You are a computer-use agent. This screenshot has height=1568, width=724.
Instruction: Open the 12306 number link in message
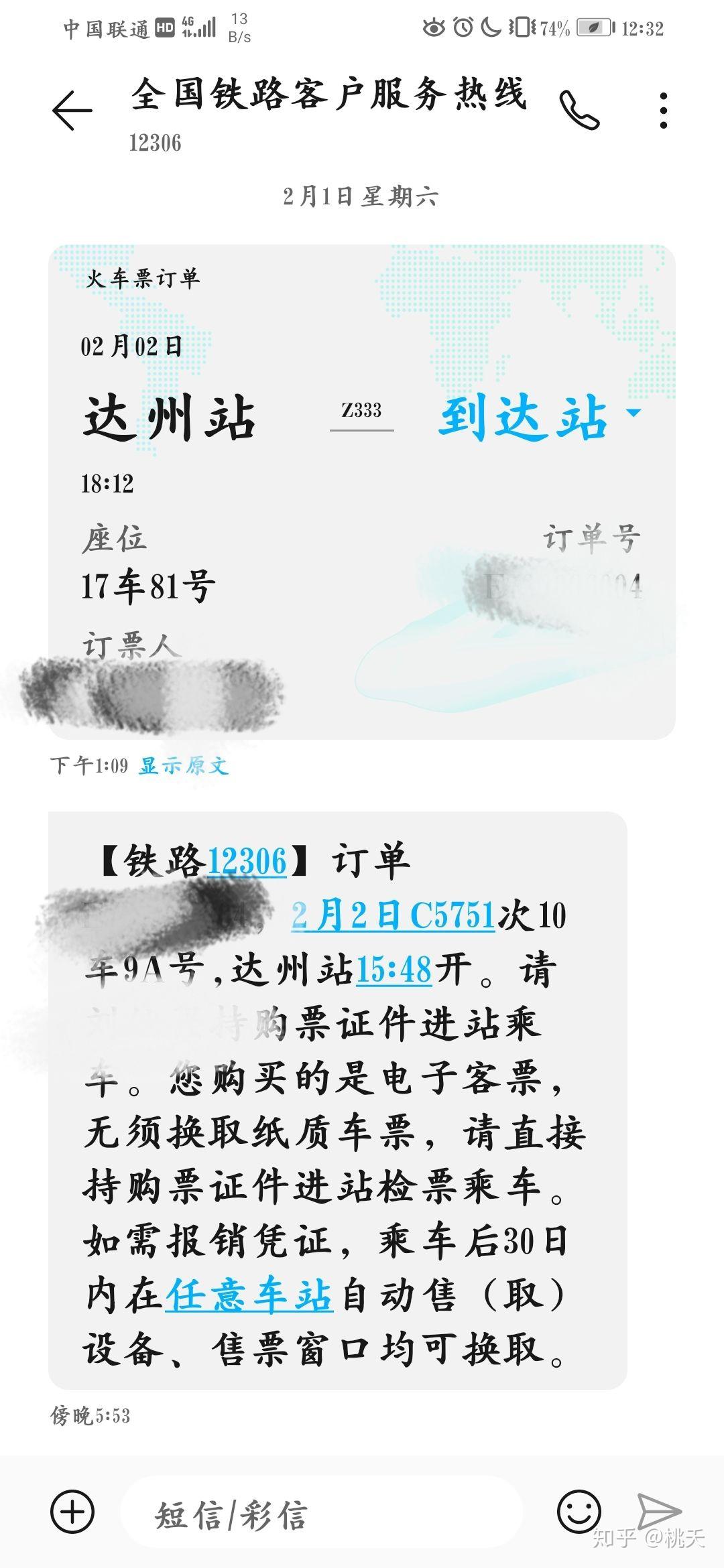(247, 861)
